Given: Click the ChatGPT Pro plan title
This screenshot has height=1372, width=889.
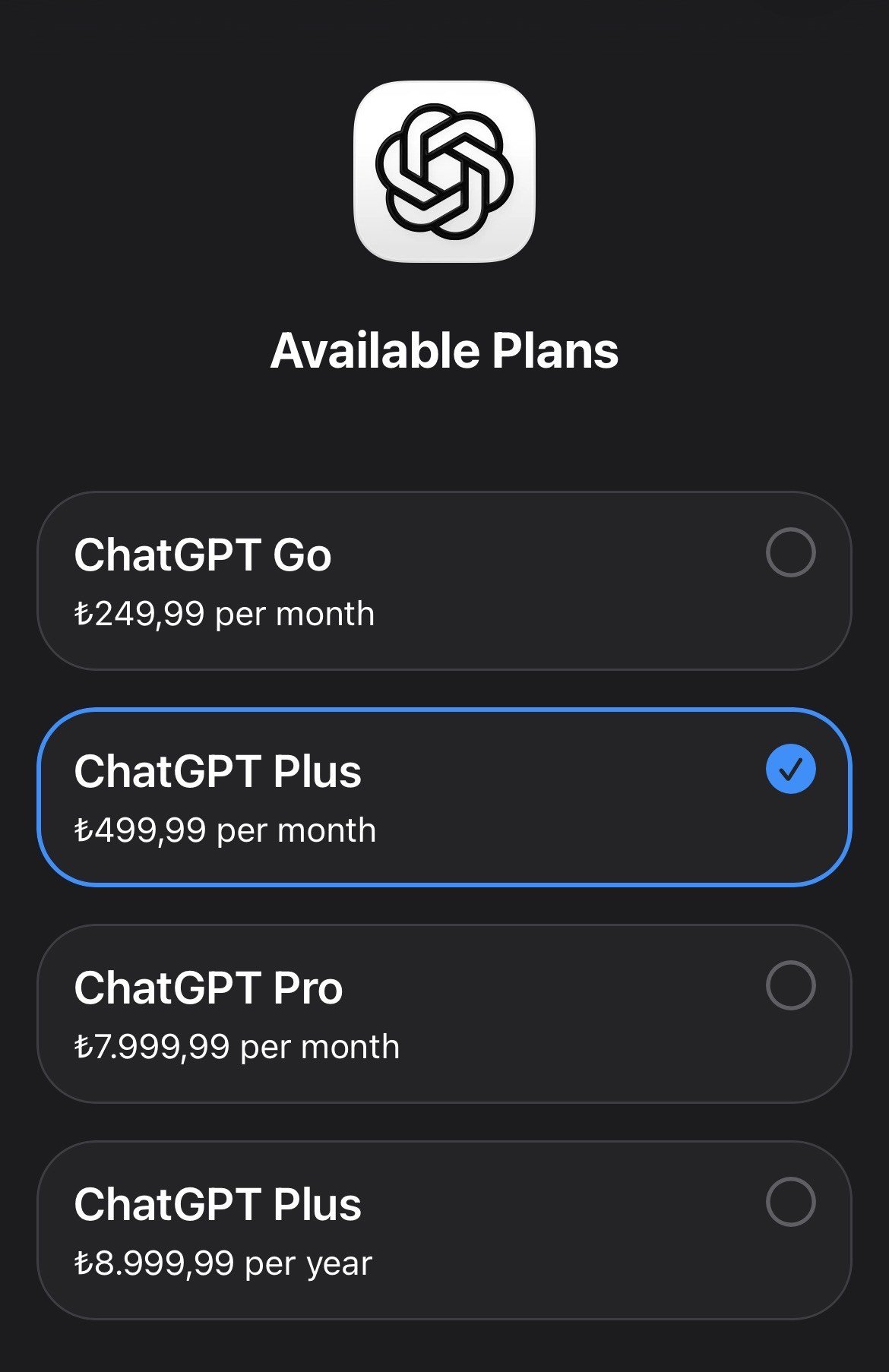Looking at the screenshot, I should coord(209,989).
